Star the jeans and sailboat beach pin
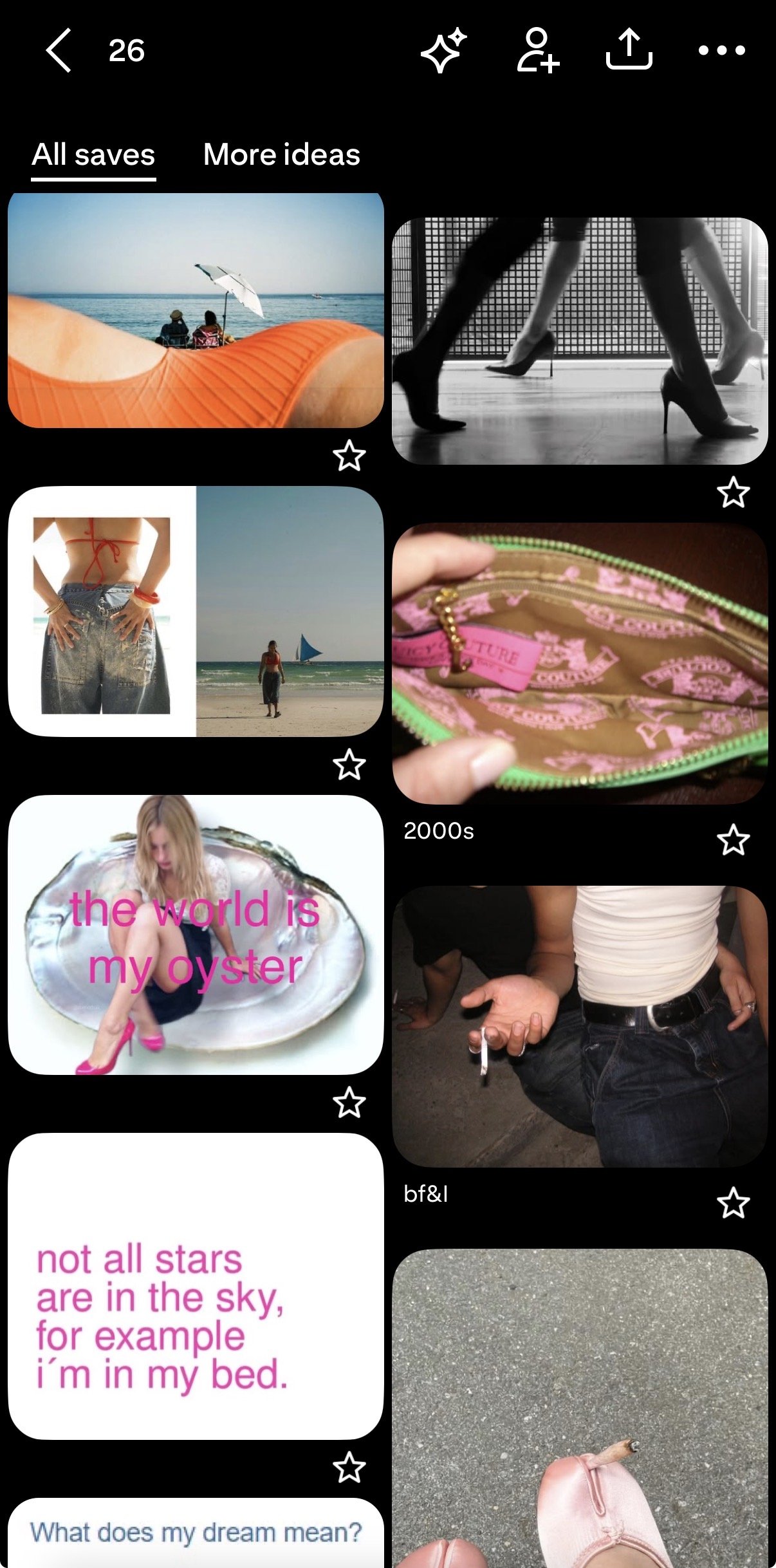 click(x=349, y=765)
